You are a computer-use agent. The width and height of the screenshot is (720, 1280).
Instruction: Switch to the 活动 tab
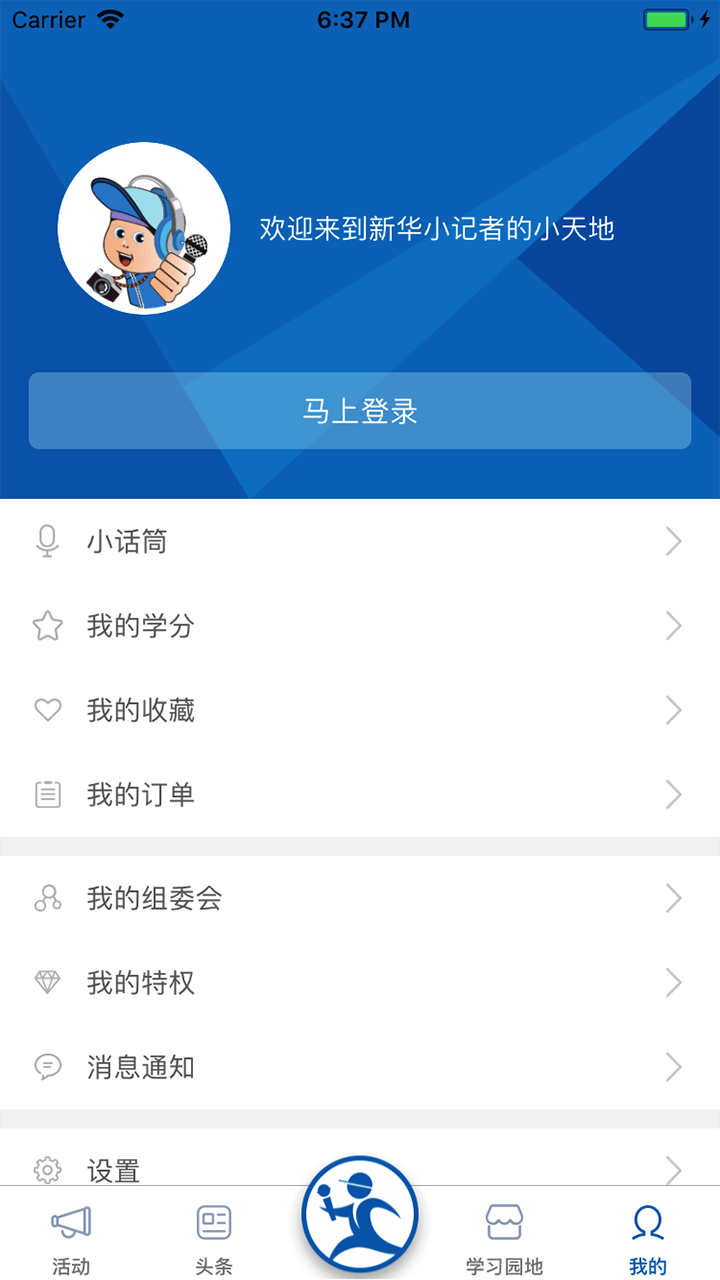pyautogui.click(x=71, y=1239)
